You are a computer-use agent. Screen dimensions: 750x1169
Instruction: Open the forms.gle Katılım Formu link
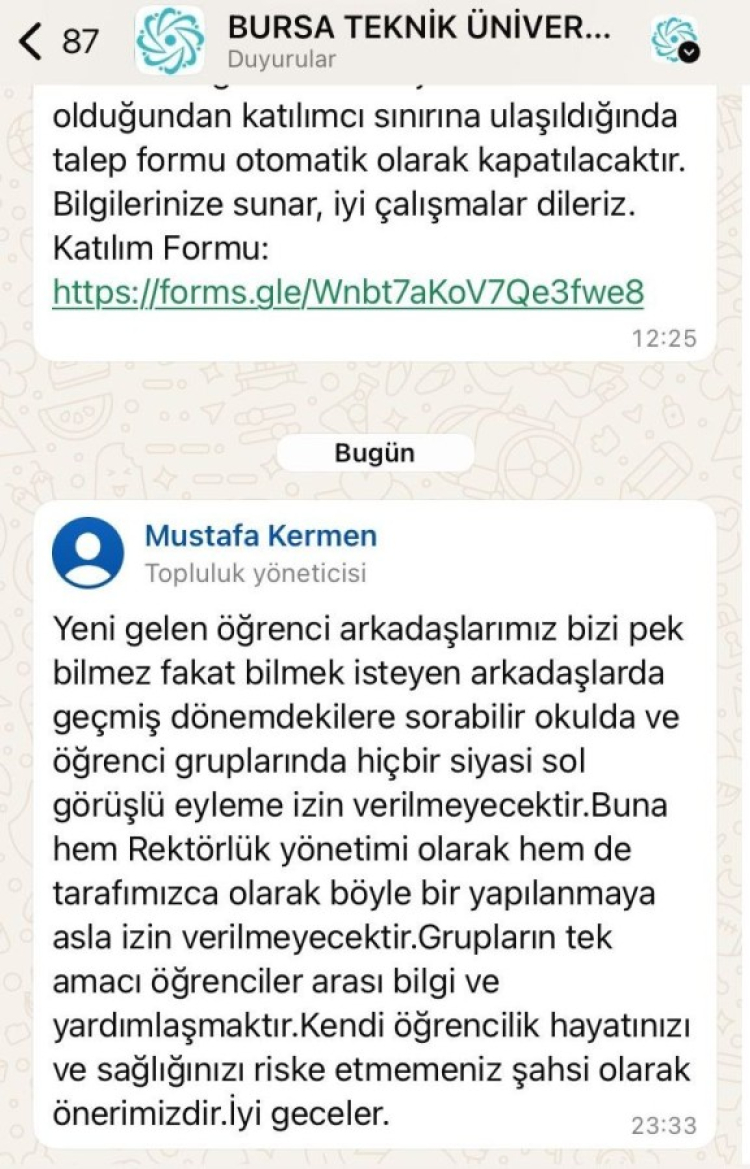click(x=347, y=291)
